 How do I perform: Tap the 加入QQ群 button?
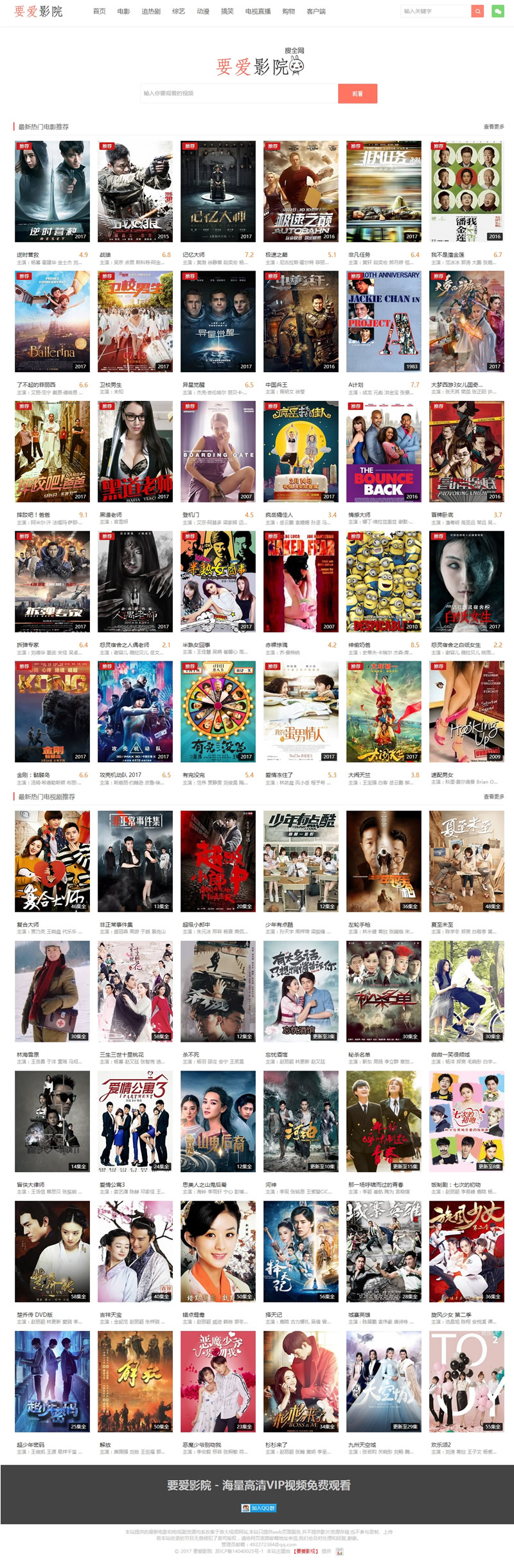258,1508
